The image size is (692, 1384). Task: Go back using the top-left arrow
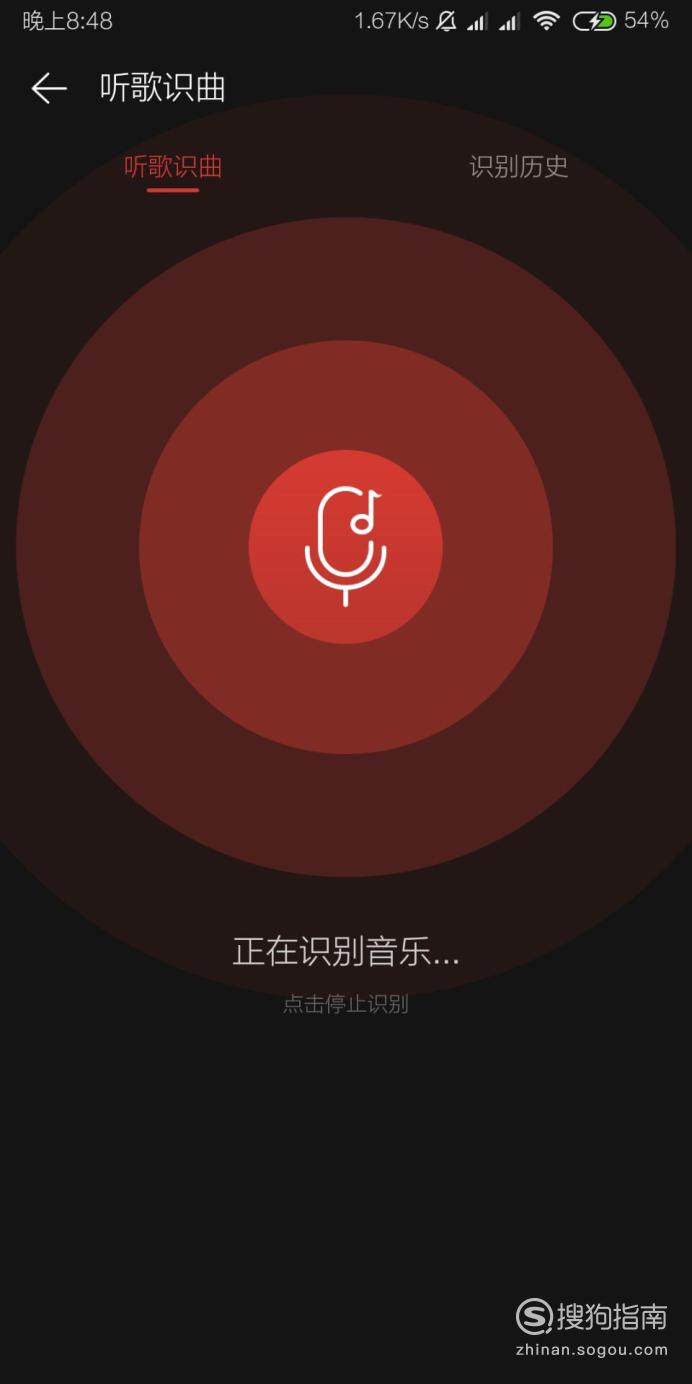[x=49, y=89]
